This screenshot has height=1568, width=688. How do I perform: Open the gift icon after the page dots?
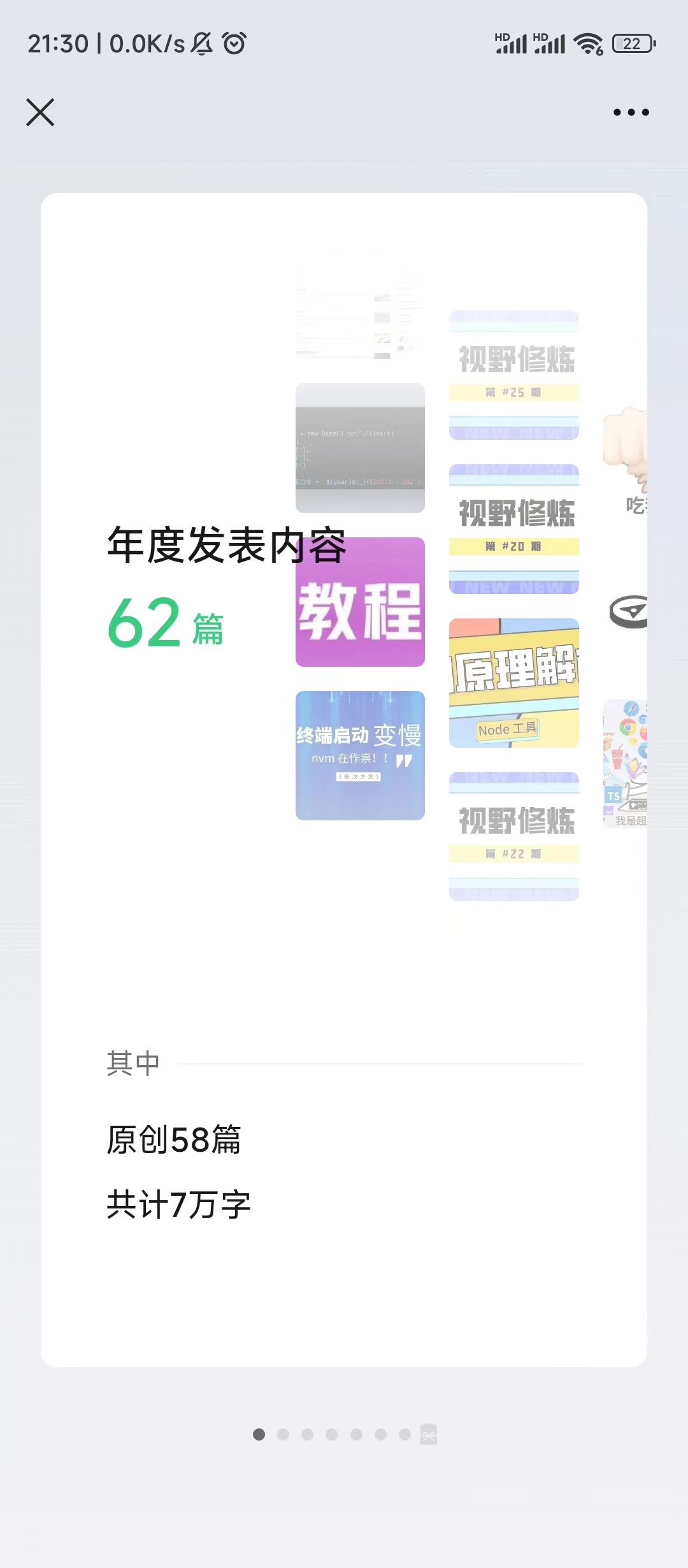coord(429,1434)
